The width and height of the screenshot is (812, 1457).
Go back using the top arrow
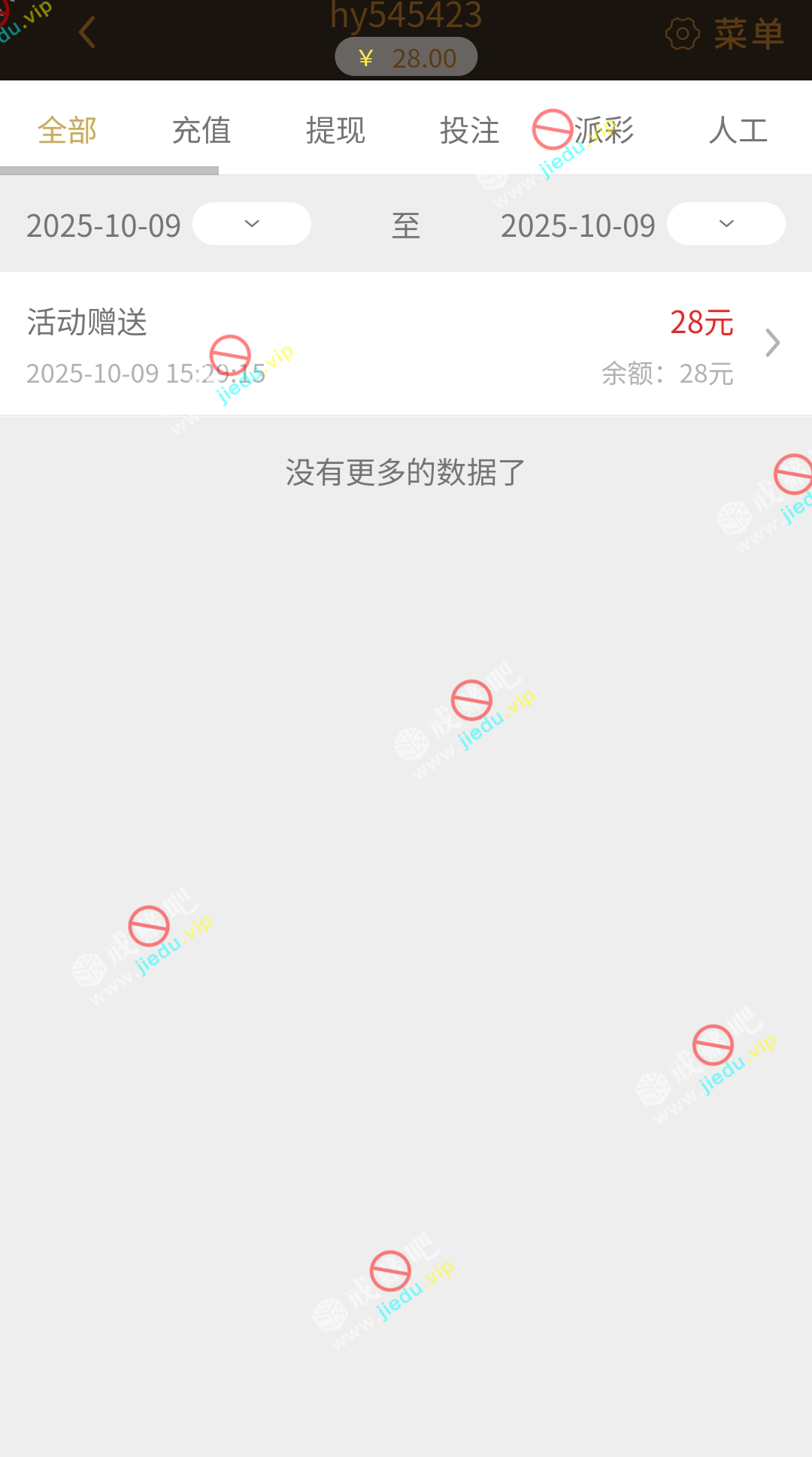point(87,32)
